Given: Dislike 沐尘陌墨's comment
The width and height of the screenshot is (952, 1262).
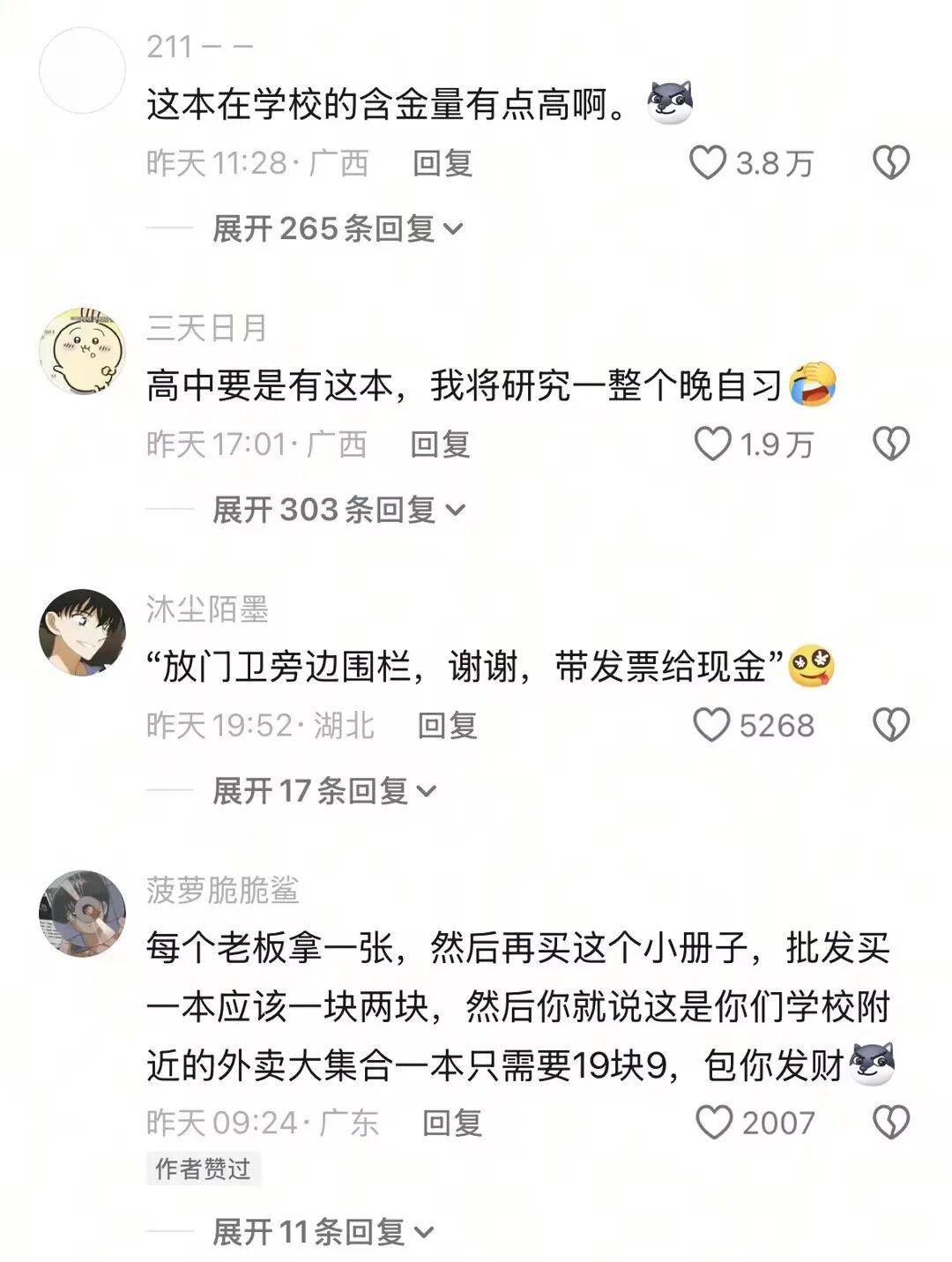Looking at the screenshot, I should [x=890, y=725].
